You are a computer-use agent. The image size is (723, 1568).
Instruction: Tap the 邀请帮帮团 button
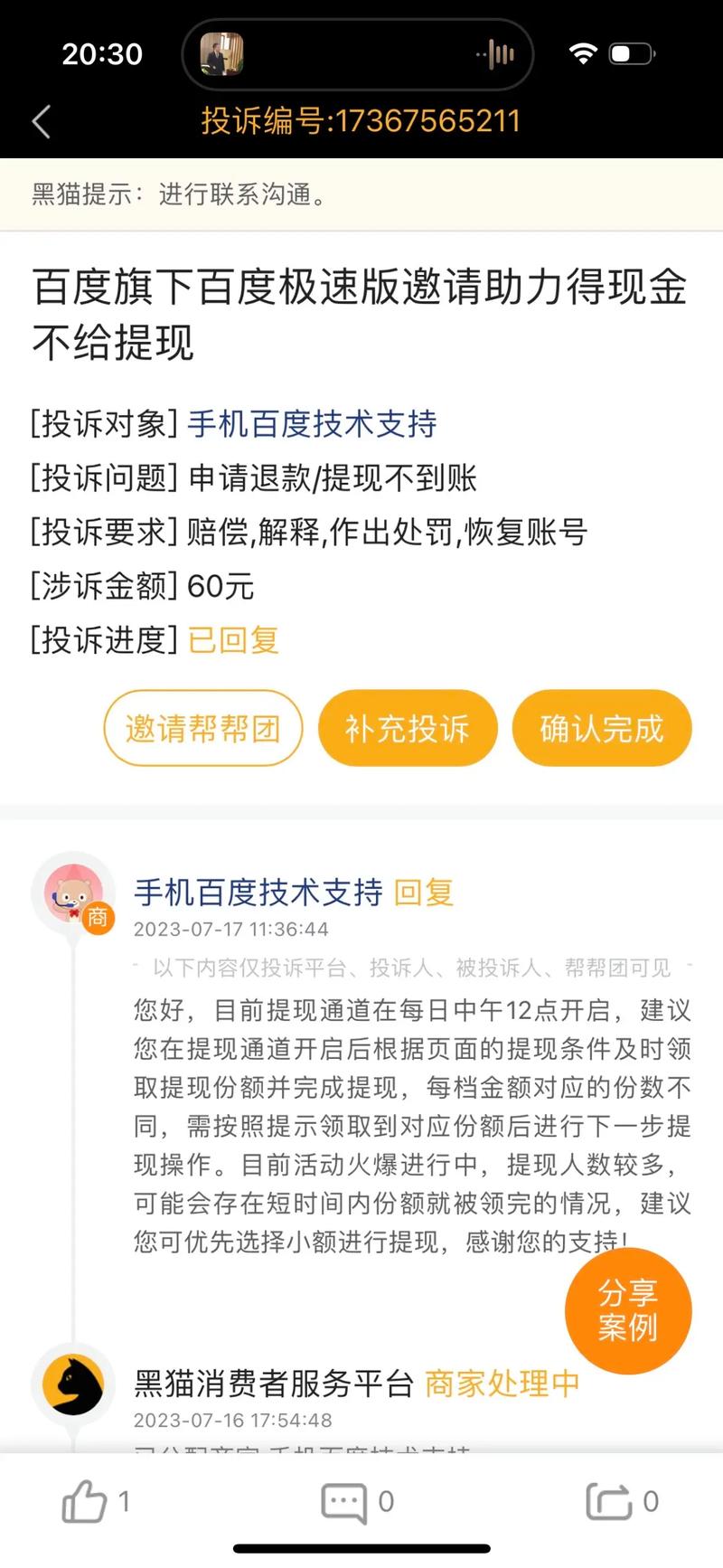point(202,728)
